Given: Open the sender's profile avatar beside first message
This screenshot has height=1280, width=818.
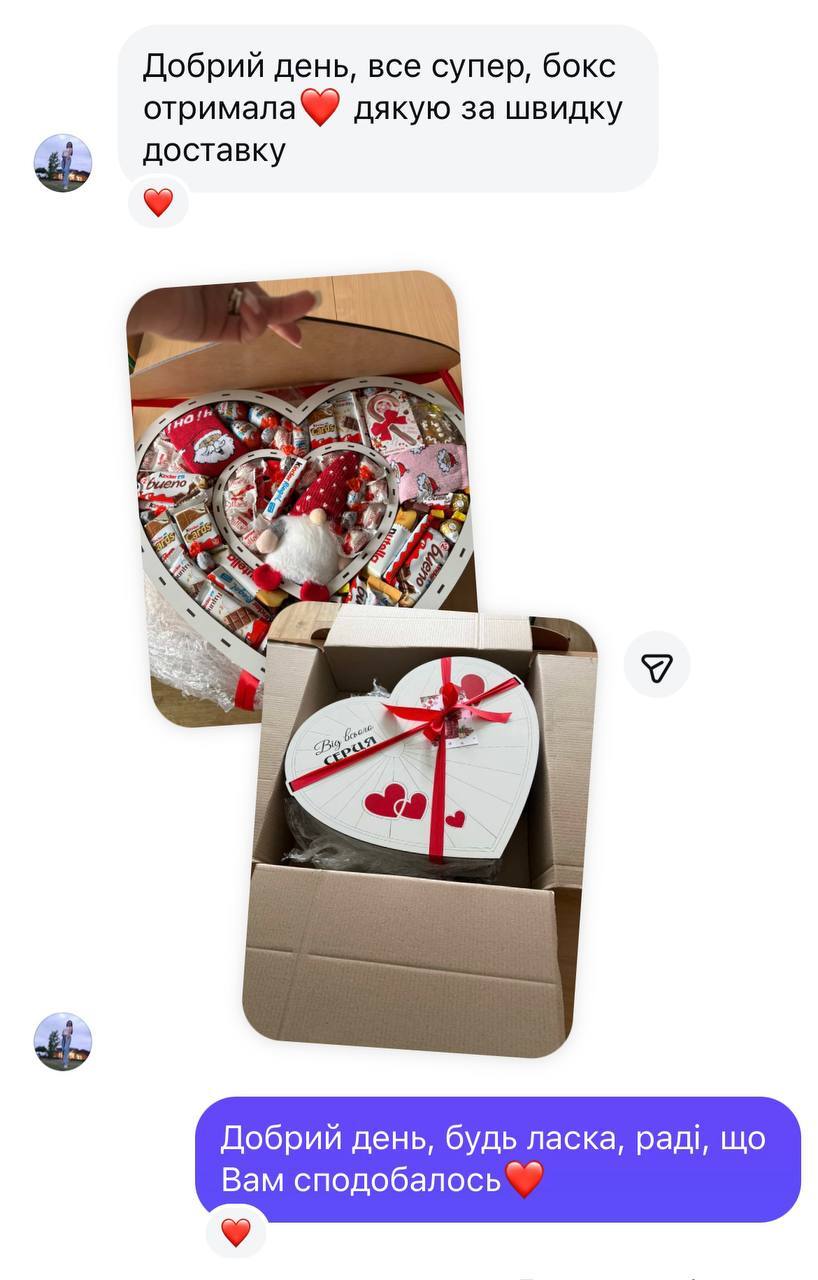Looking at the screenshot, I should [x=63, y=162].
